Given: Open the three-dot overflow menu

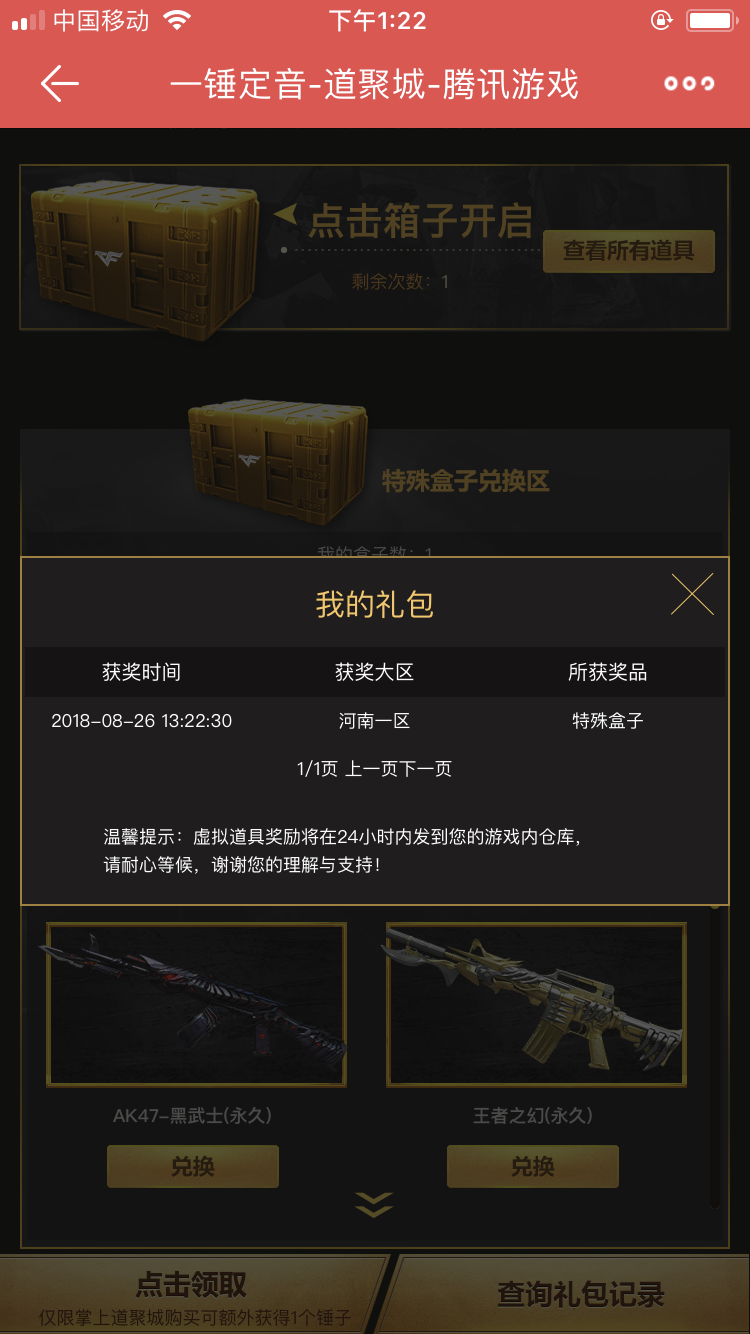Looking at the screenshot, I should point(690,84).
